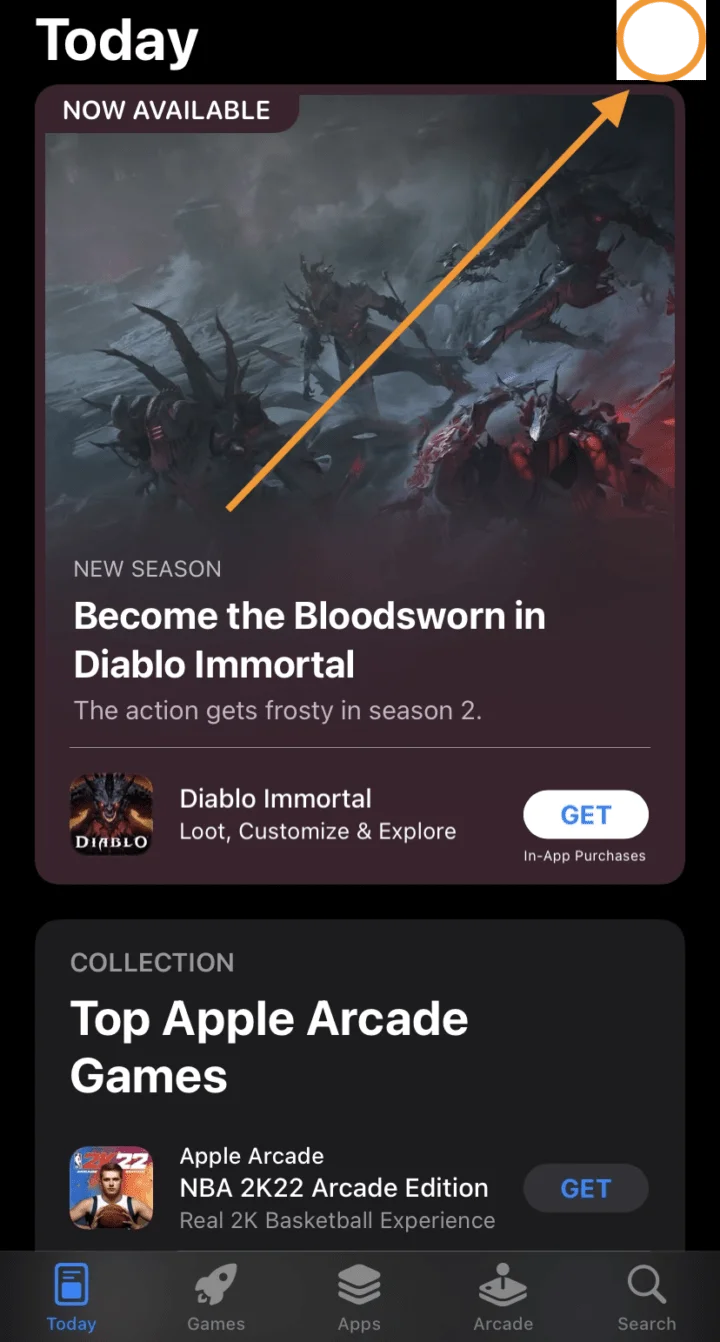Open the Diablo Immortal featured story card
The height and width of the screenshot is (1342, 720).
coord(360,400)
